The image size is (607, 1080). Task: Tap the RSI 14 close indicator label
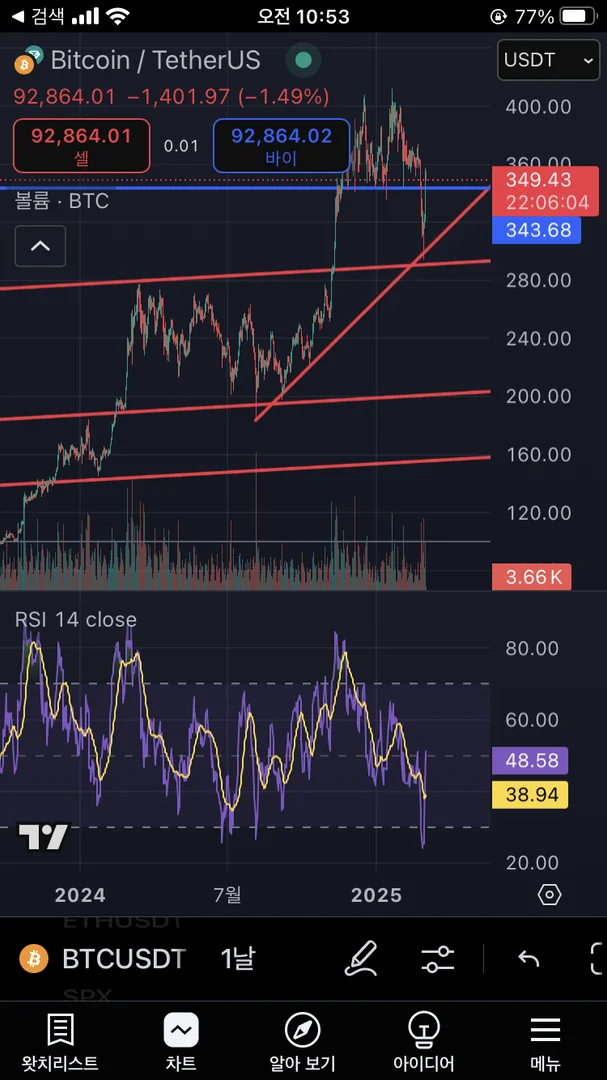[x=76, y=620]
